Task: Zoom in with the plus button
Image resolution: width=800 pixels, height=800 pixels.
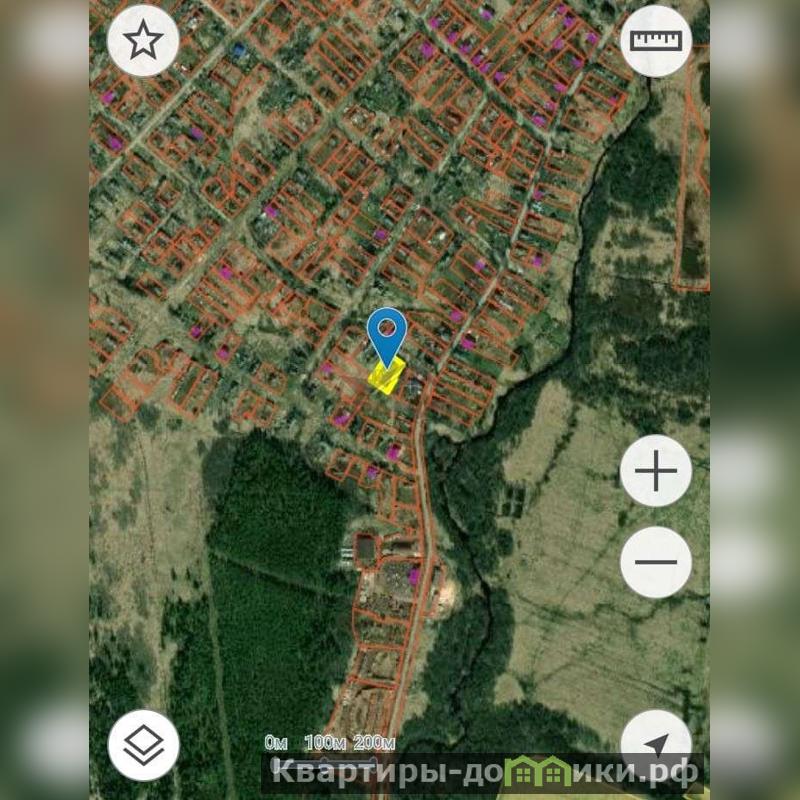Action: pos(656,471)
